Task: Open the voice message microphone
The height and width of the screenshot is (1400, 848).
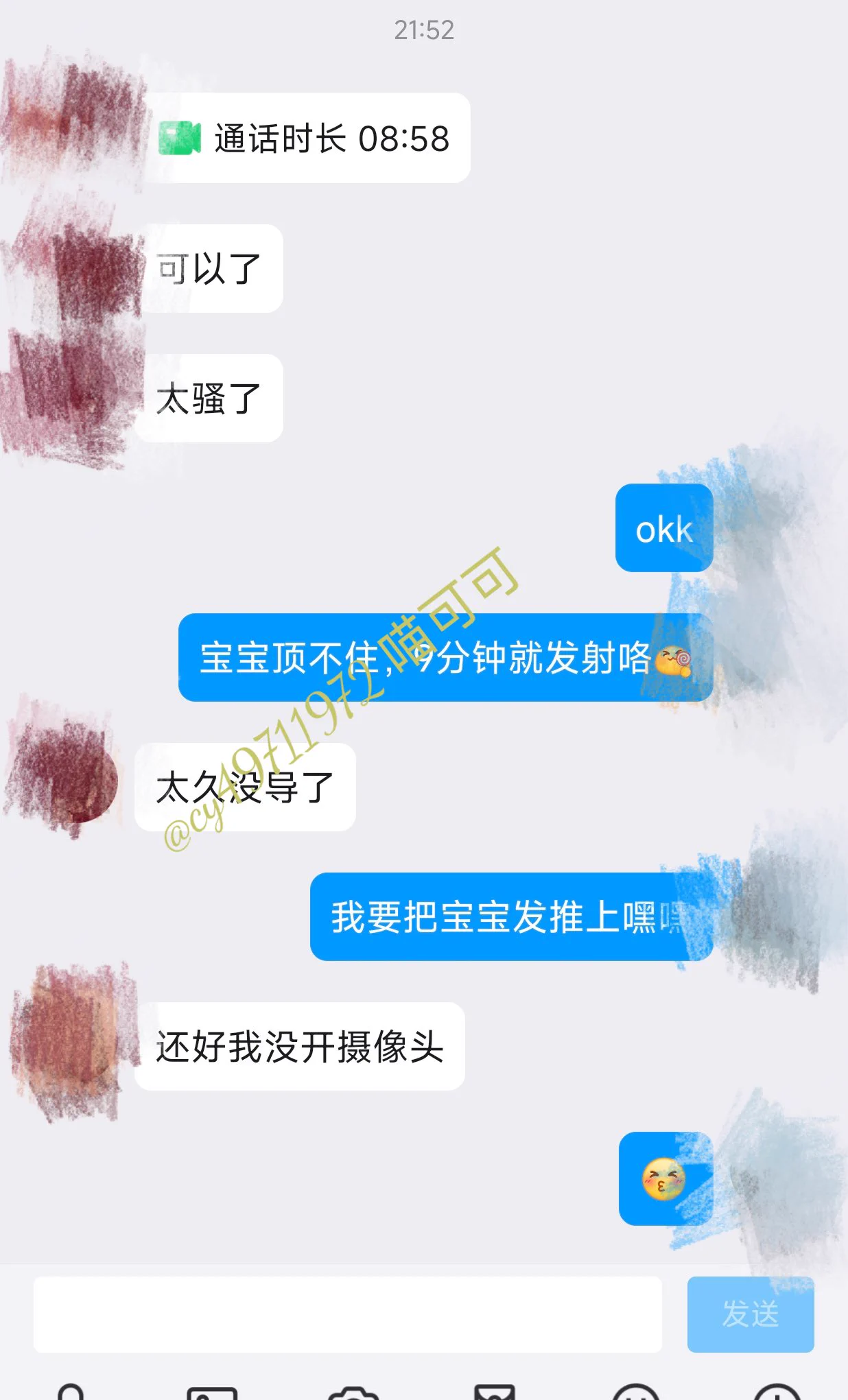Action: point(71,1392)
